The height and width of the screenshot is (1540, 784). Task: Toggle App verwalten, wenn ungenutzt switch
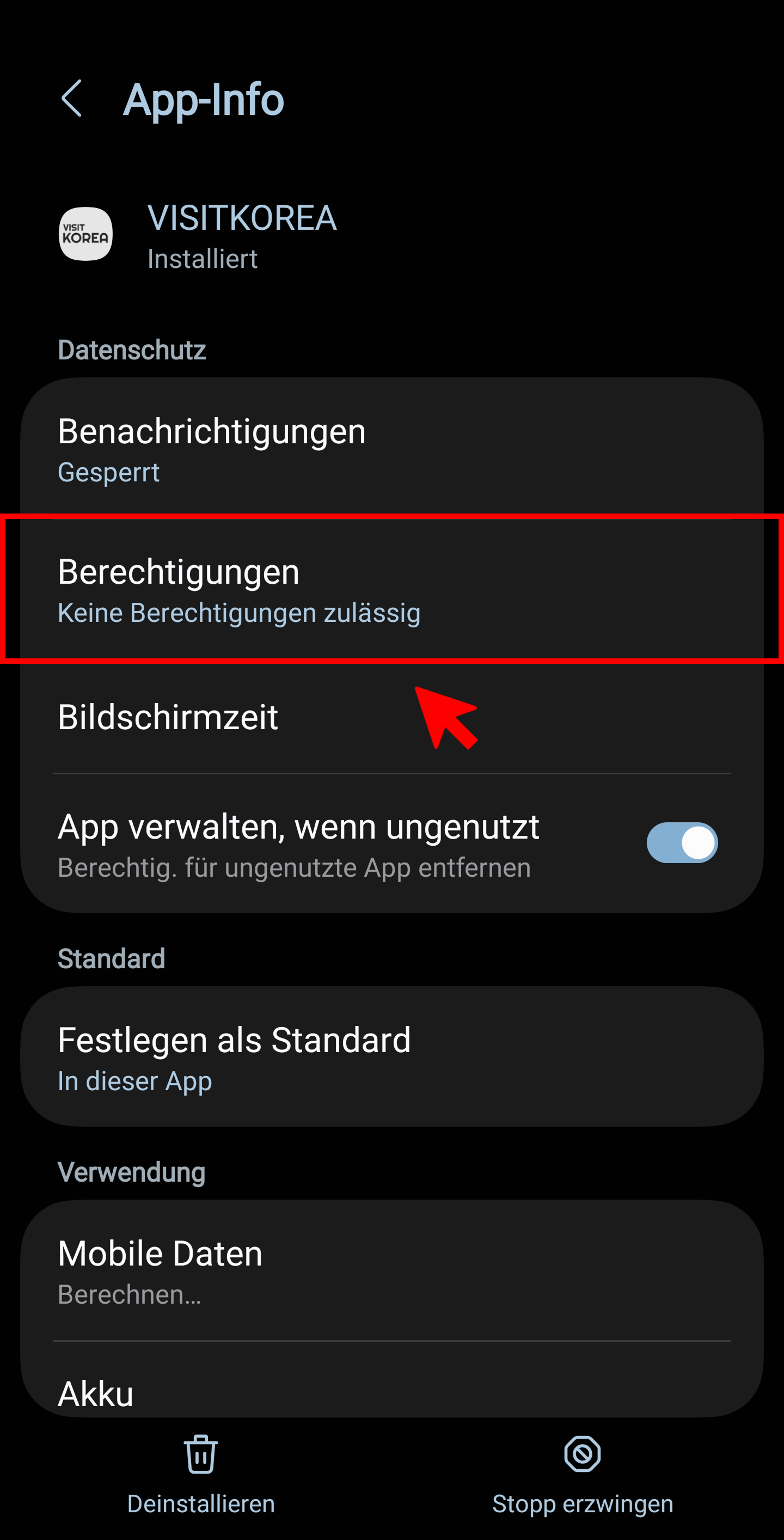(681, 843)
